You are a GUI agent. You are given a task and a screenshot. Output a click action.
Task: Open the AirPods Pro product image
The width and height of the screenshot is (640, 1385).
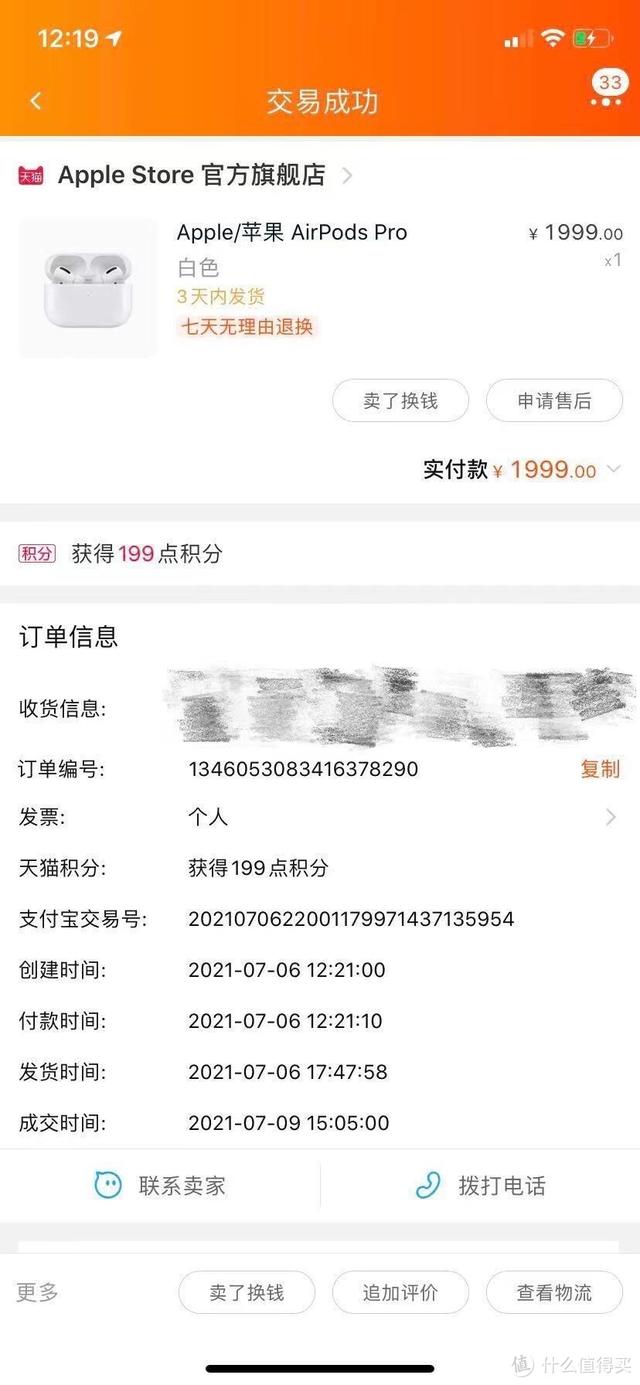coord(88,288)
